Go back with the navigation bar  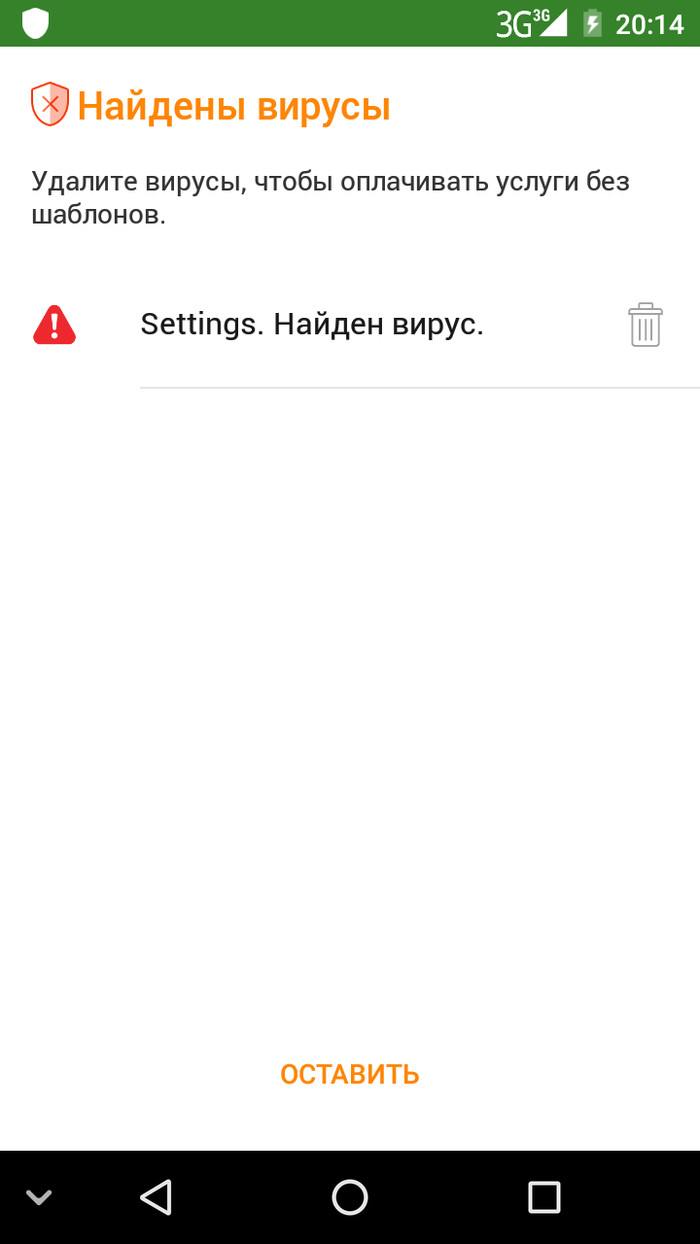pos(156,1197)
